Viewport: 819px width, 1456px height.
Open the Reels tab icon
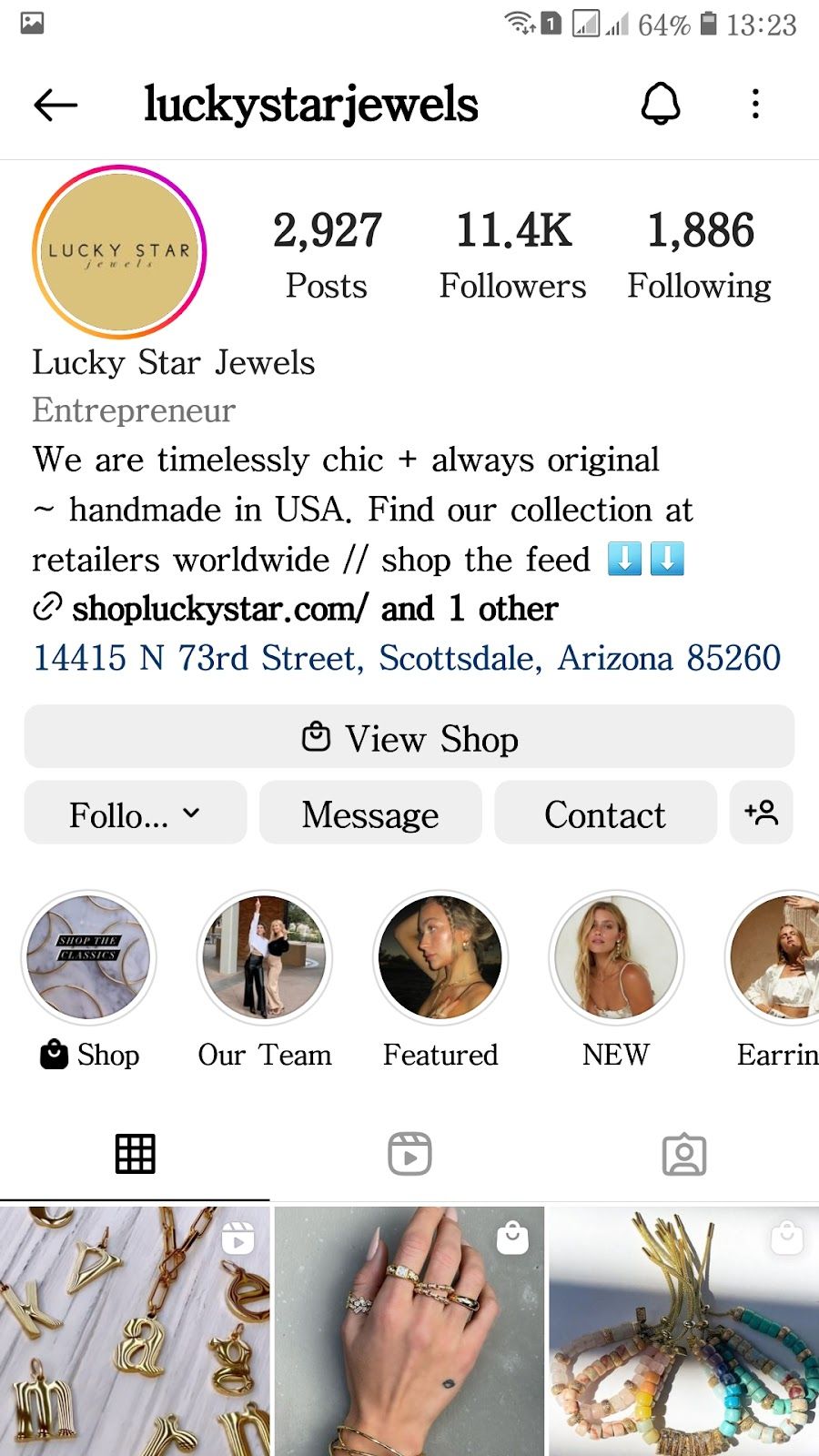pos(409,1154)
